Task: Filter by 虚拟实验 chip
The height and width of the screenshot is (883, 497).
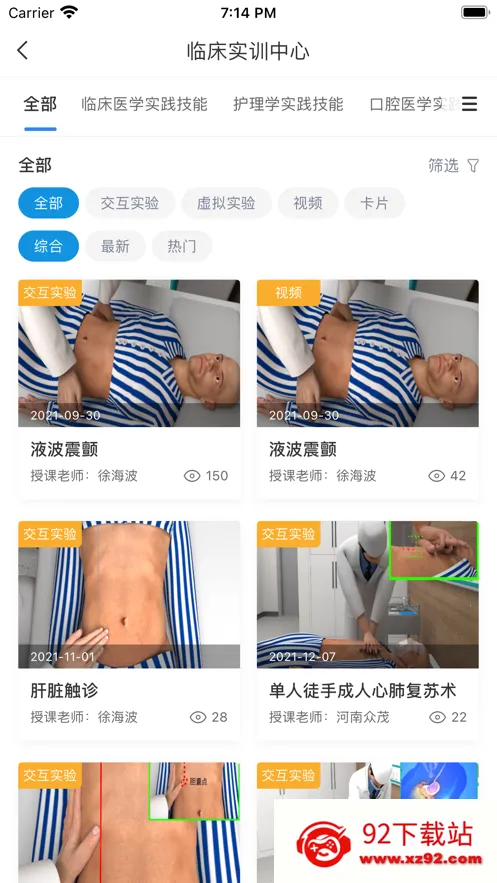Action: pos(226,203)
